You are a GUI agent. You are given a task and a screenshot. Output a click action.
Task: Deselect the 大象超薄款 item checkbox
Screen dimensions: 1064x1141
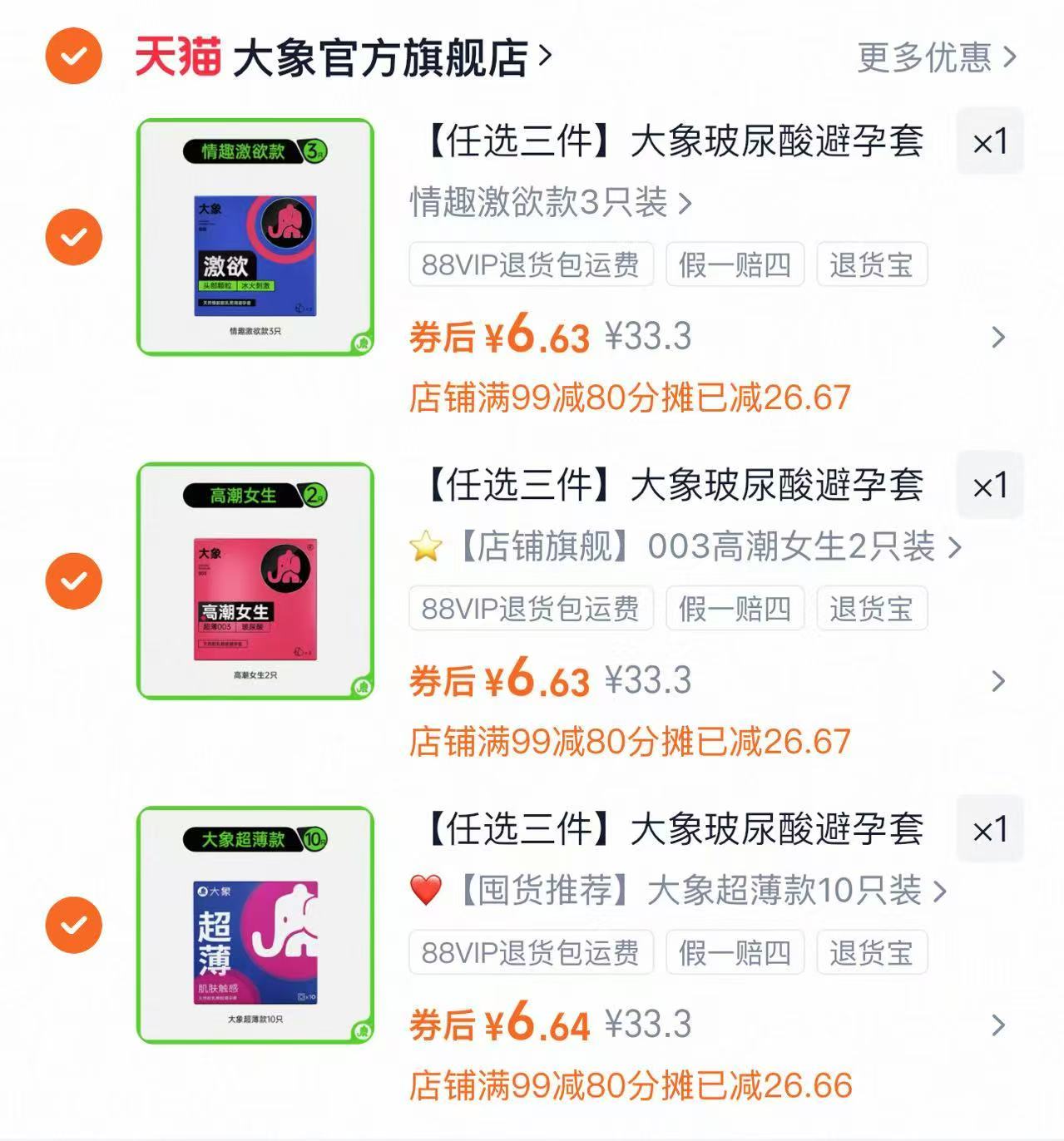[72, 924]
